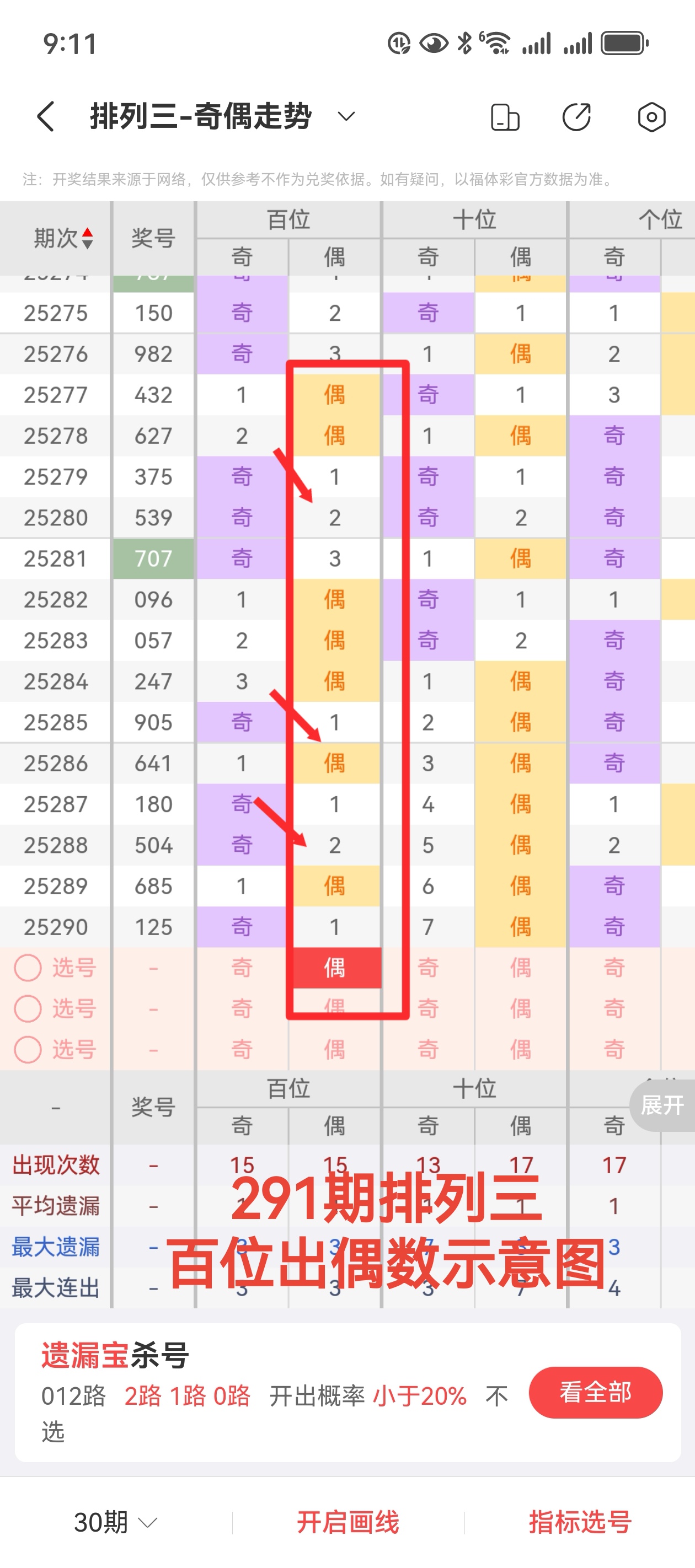Tap the sort arrows beside 期次 header
Image resolution: width=695 pixels, height=1568 pixels.
coord(87,239)
